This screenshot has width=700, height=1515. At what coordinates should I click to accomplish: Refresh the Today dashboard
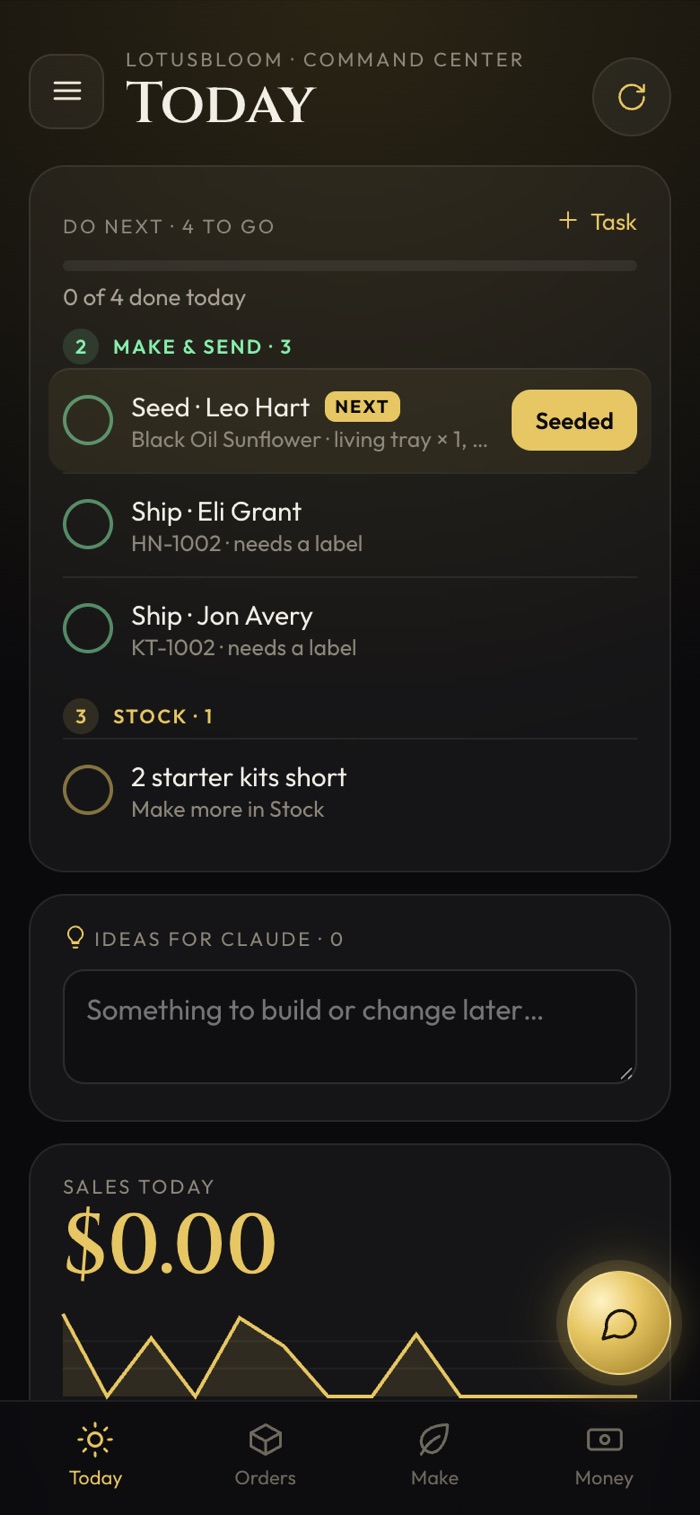coord(631,97)
